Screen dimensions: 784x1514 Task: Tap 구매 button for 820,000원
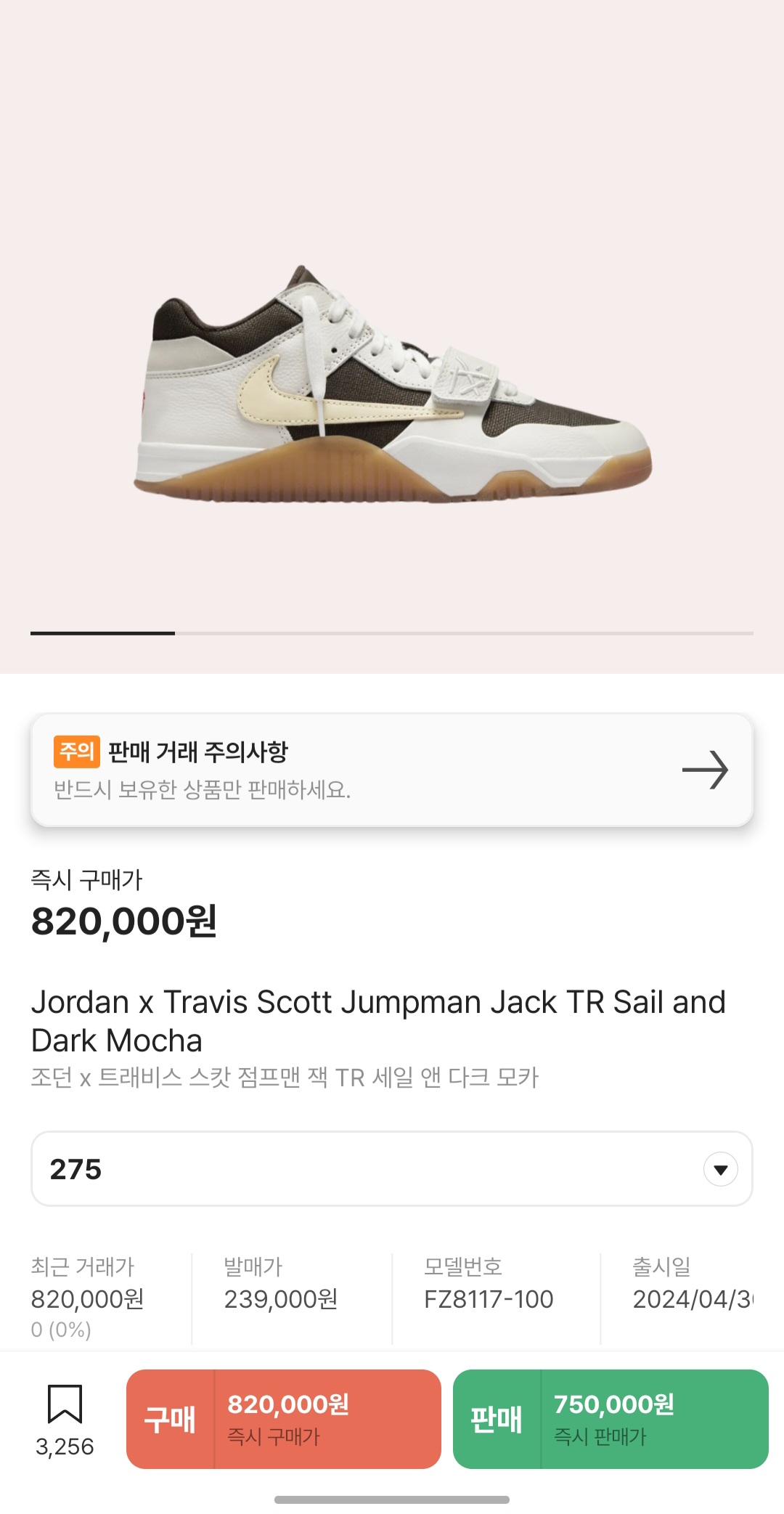(283, 1419)
